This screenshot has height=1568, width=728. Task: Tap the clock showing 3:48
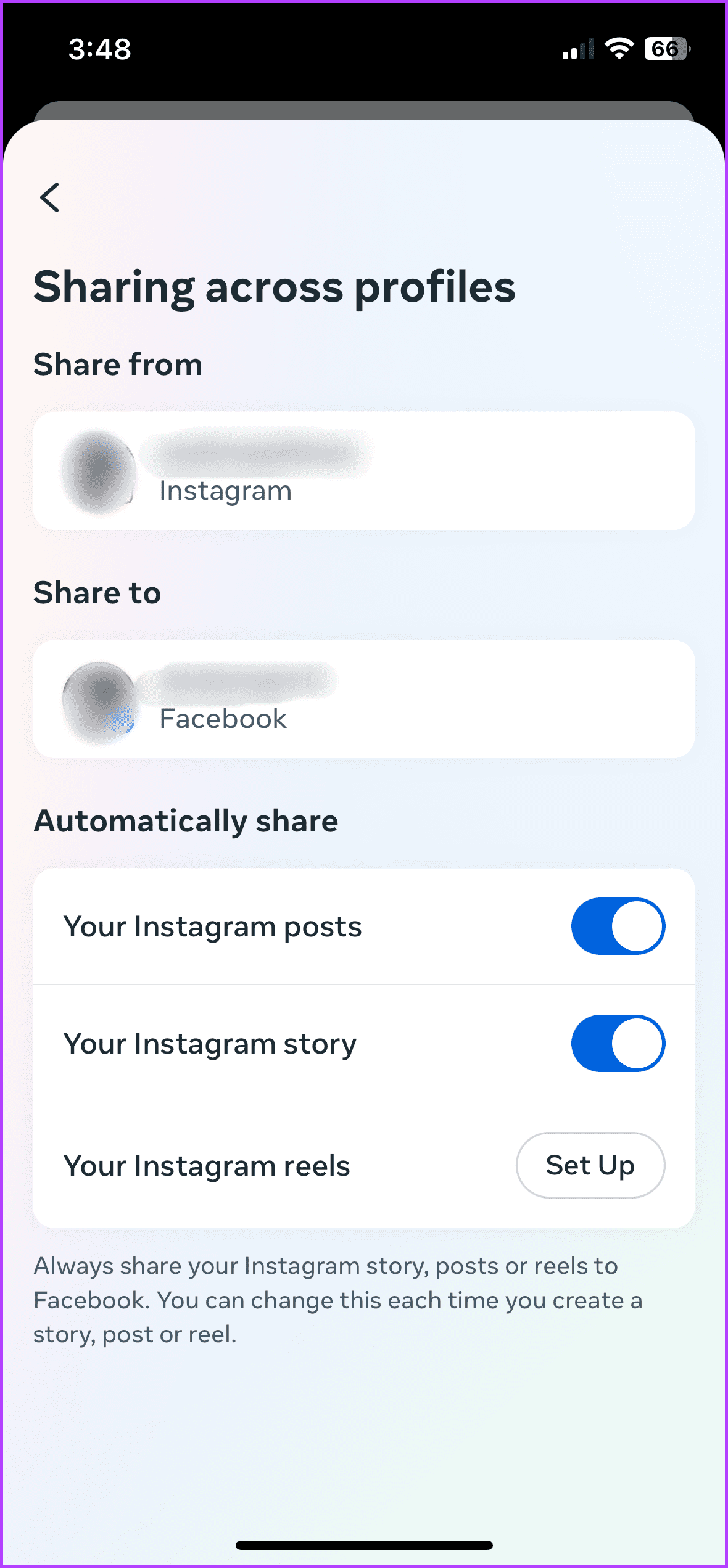pyautogui.click(x=101, y=49)
